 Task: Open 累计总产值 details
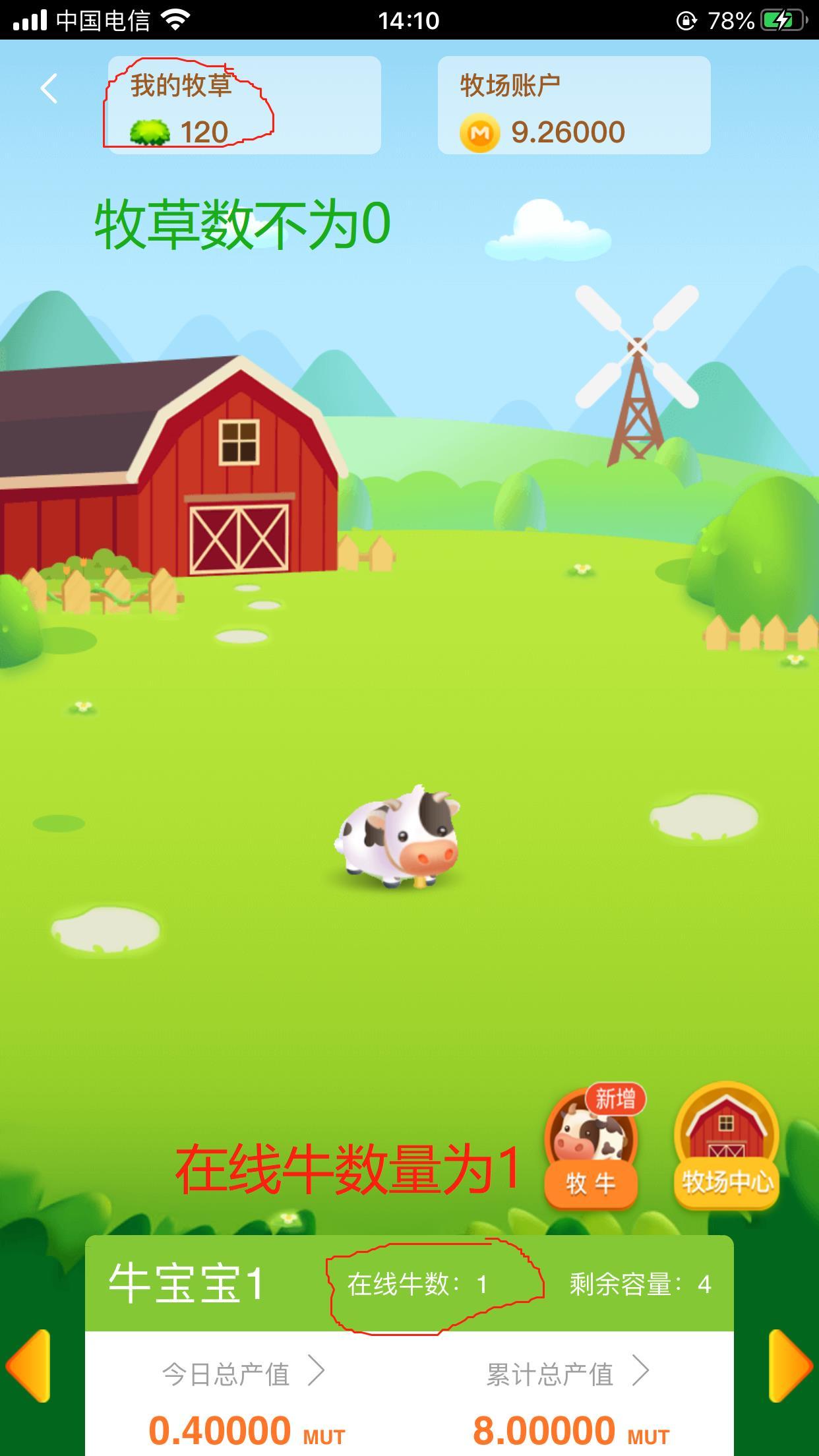point(568,1374)
